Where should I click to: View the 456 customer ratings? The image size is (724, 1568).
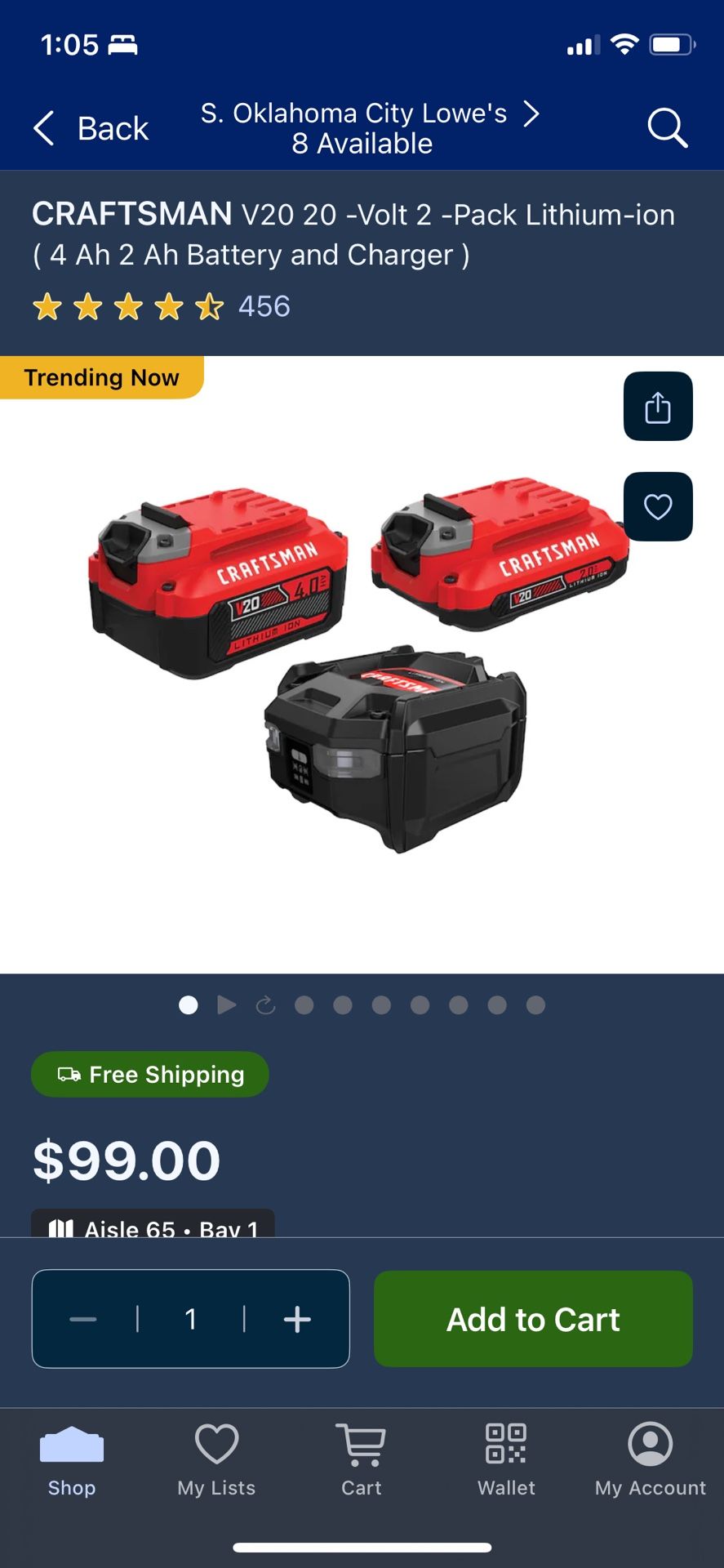point(264,307)
